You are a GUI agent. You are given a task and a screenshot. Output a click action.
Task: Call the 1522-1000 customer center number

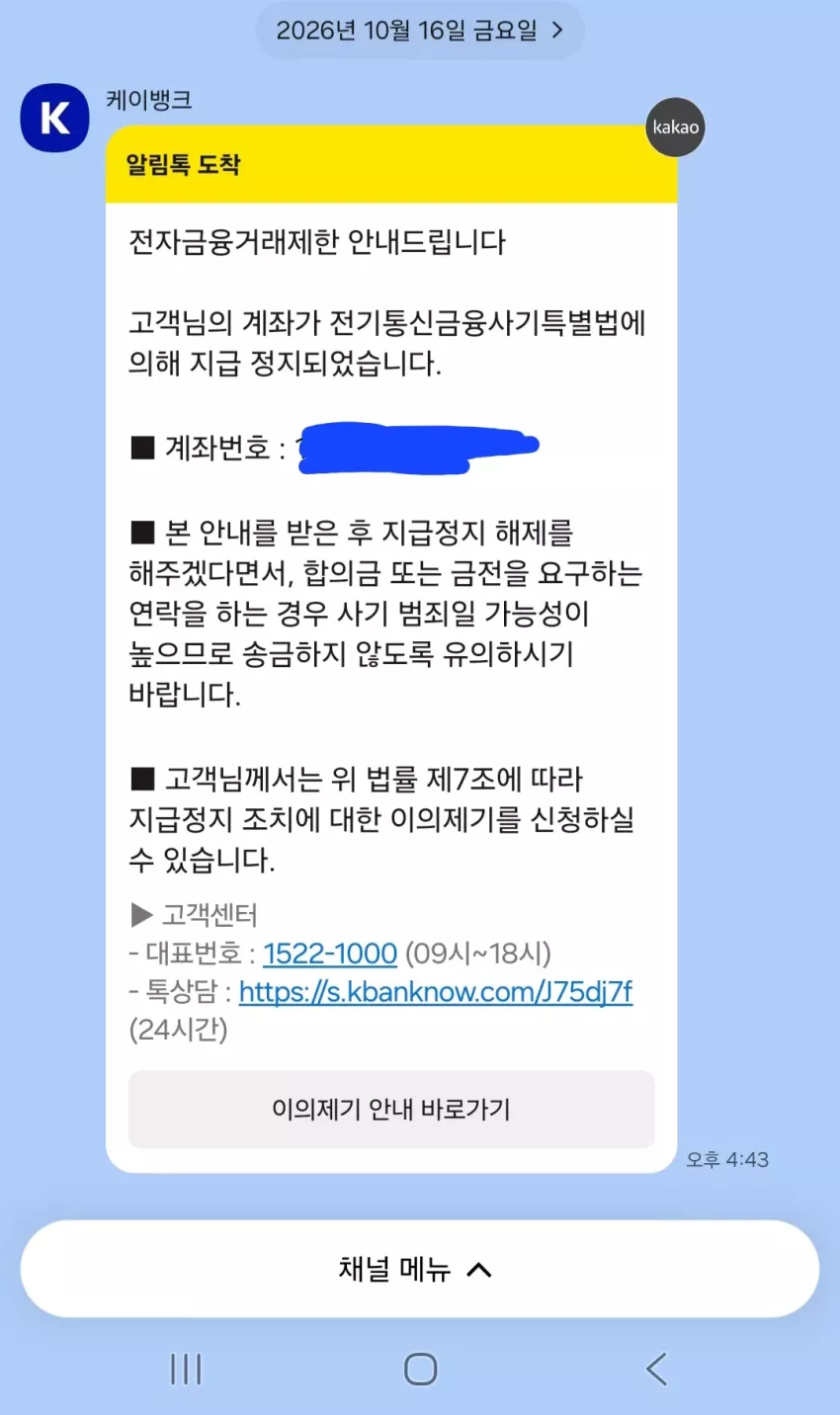(x=330, y=954)
